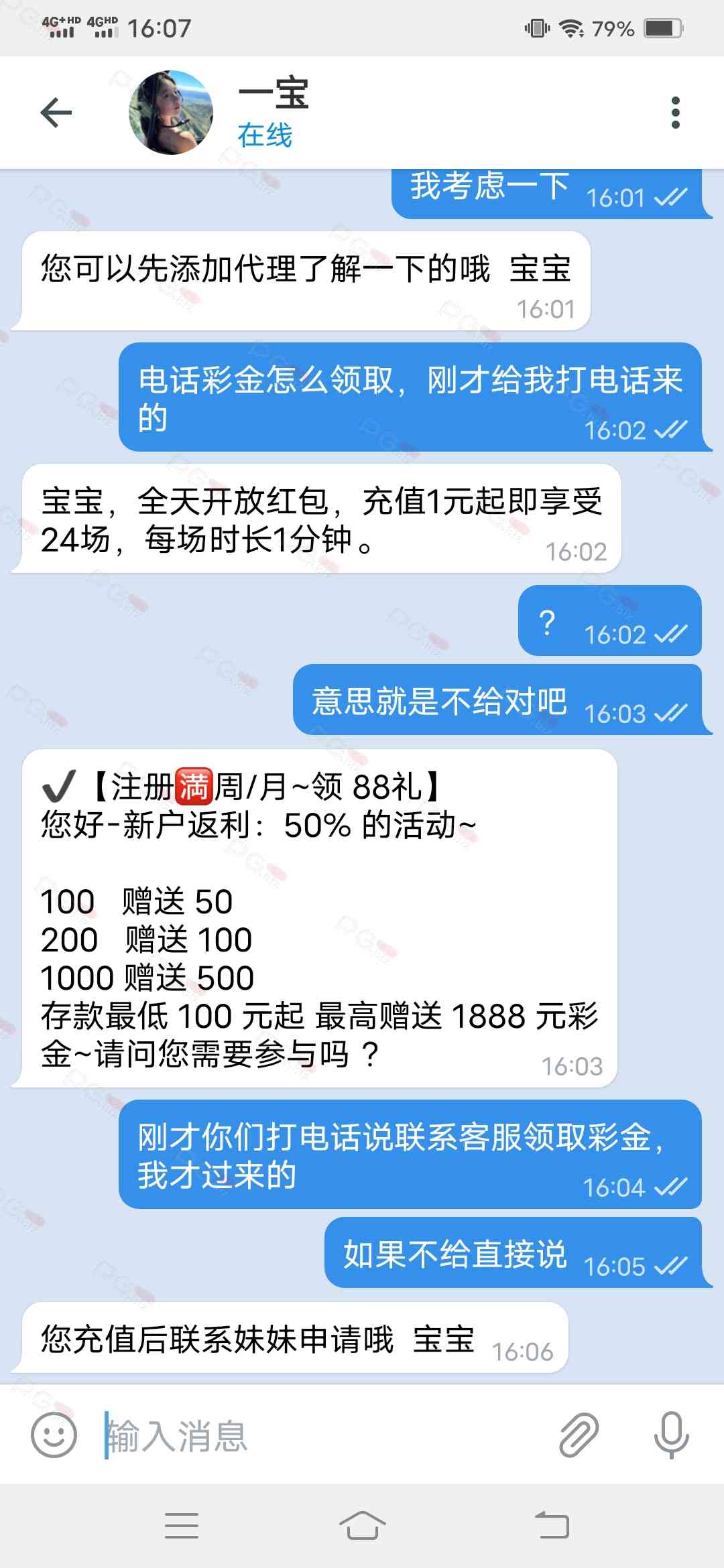Open the three-dot overflow menu
Image resolution: width=724 pixels, height=1568 pixels.
point(675,113)
